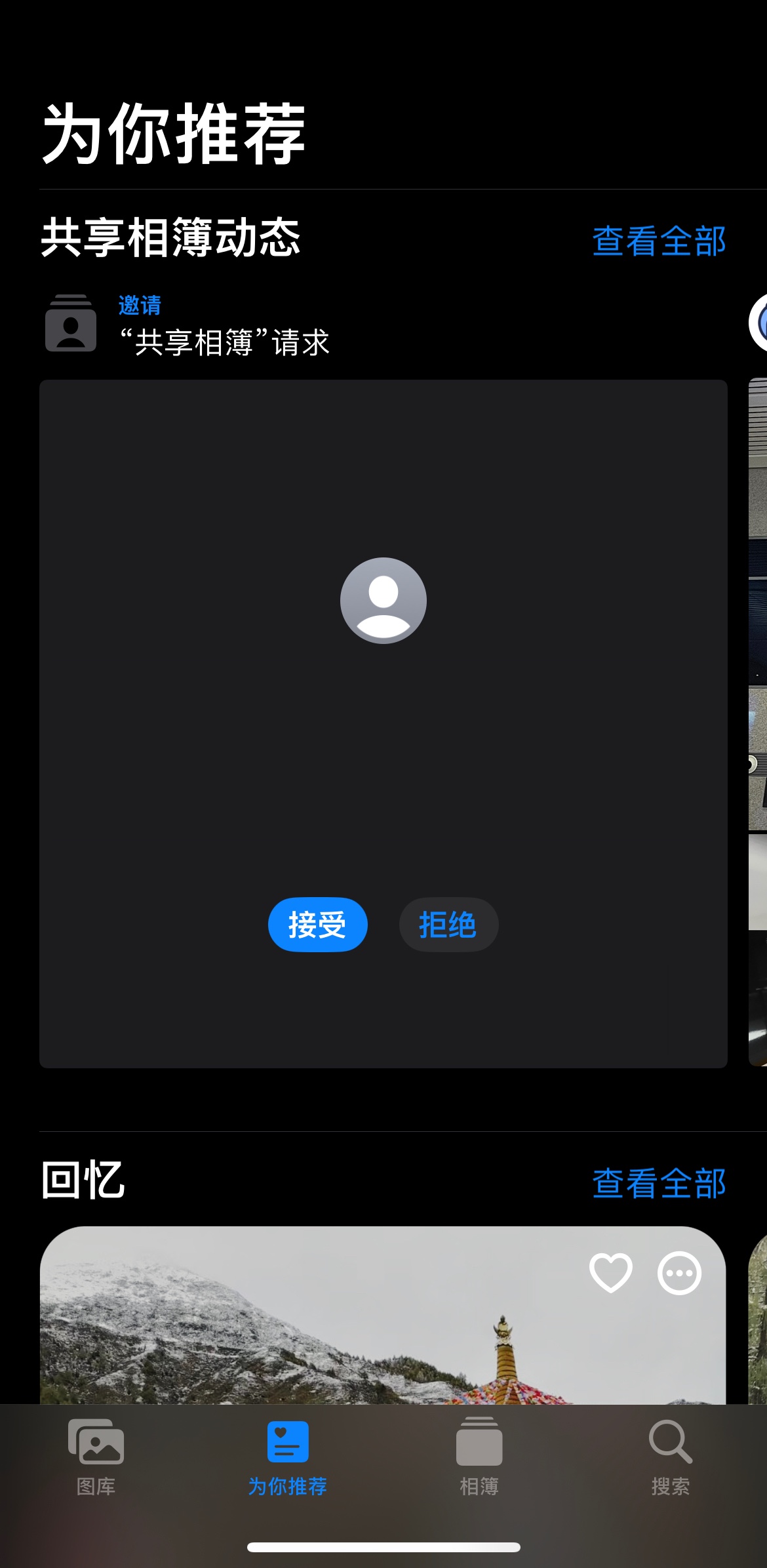
Task: View all memories
Action: pyautogui.click(x=659, y=1183)
